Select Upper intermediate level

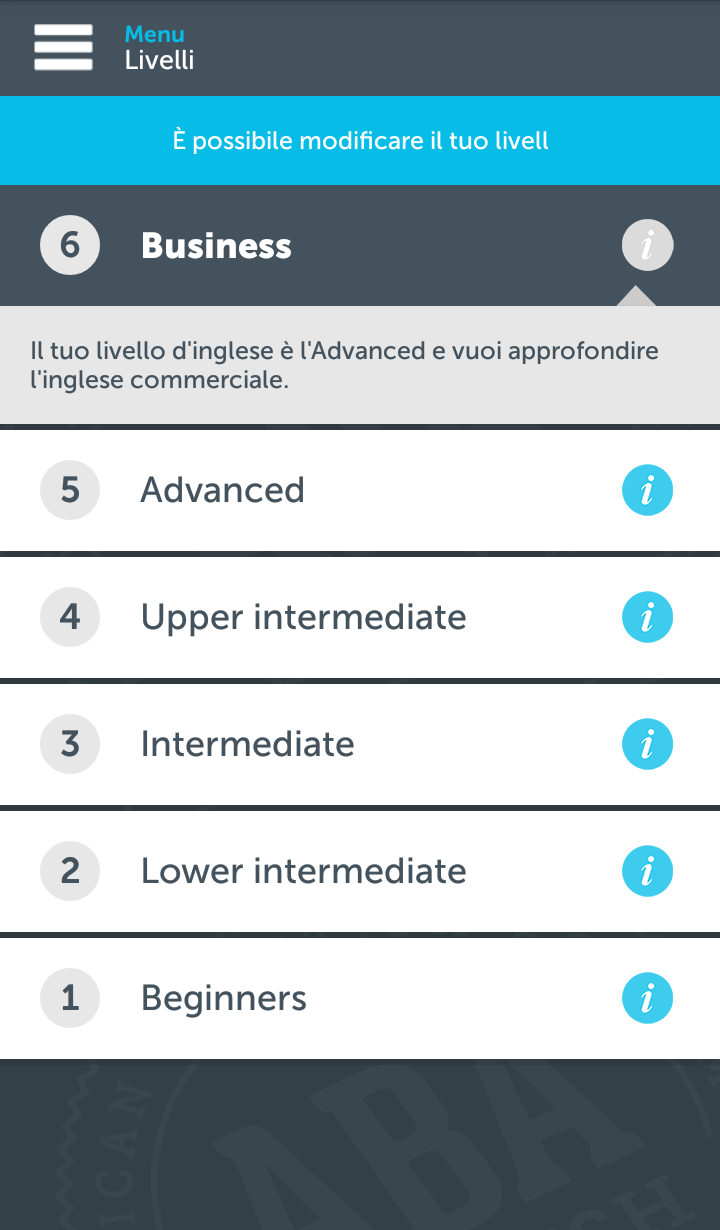(x=360, y=617)
